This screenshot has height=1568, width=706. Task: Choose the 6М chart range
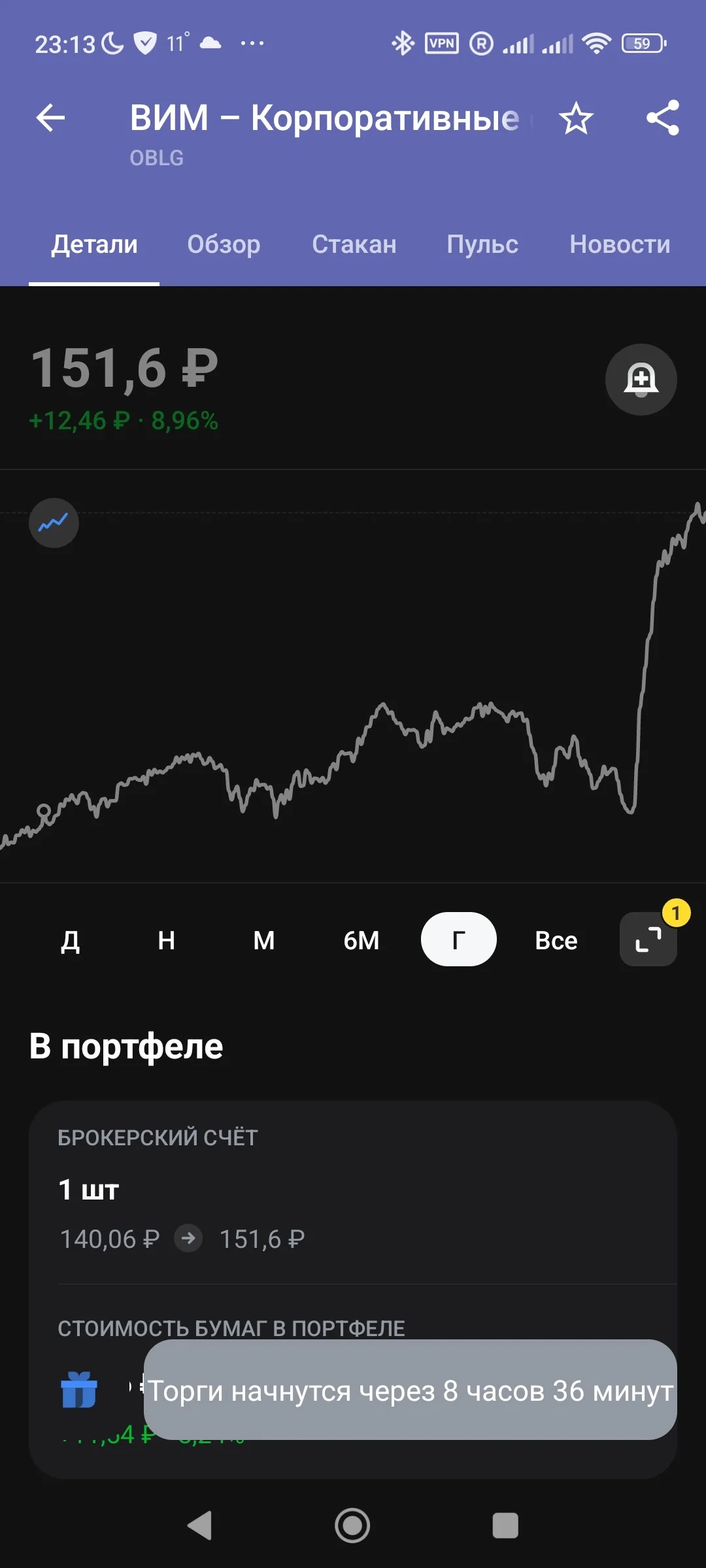coord(361,940)
